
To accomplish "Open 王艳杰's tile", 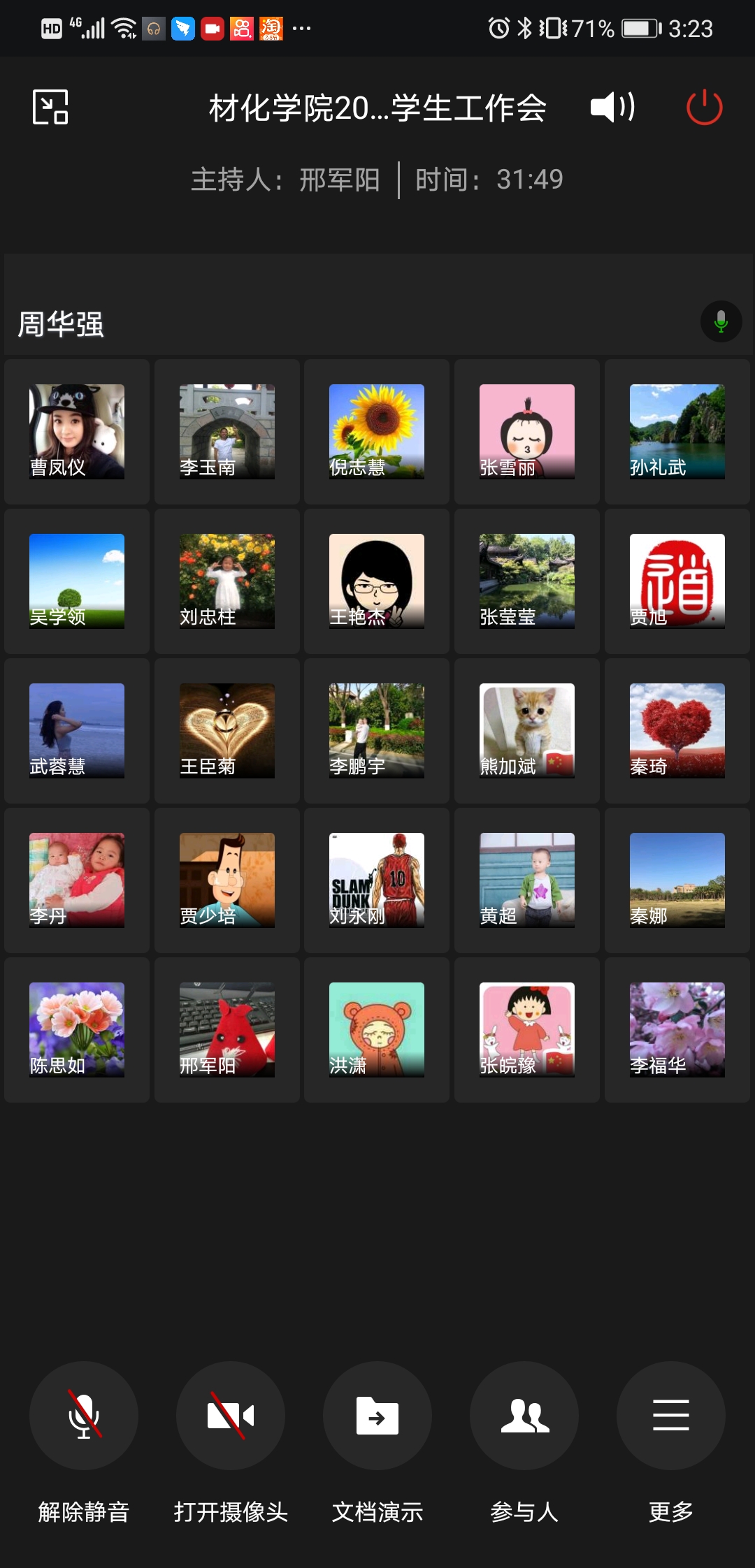I will [x=377, y=581].
